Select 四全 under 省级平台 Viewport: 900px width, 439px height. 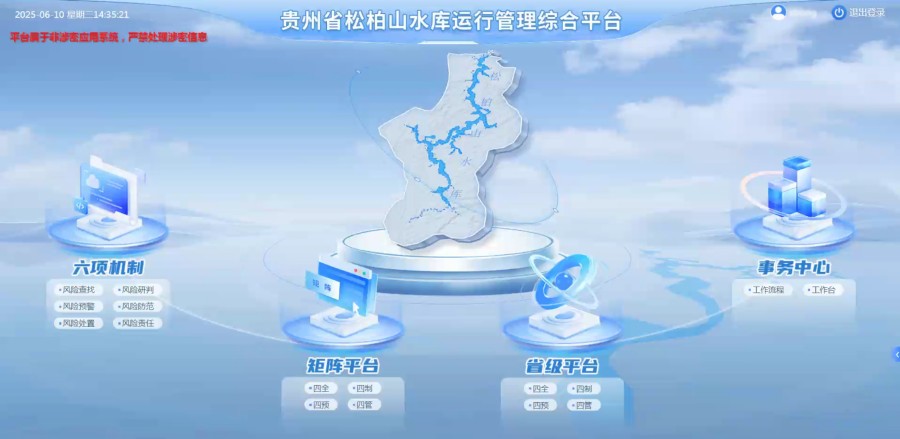click(x=539, y=388)
